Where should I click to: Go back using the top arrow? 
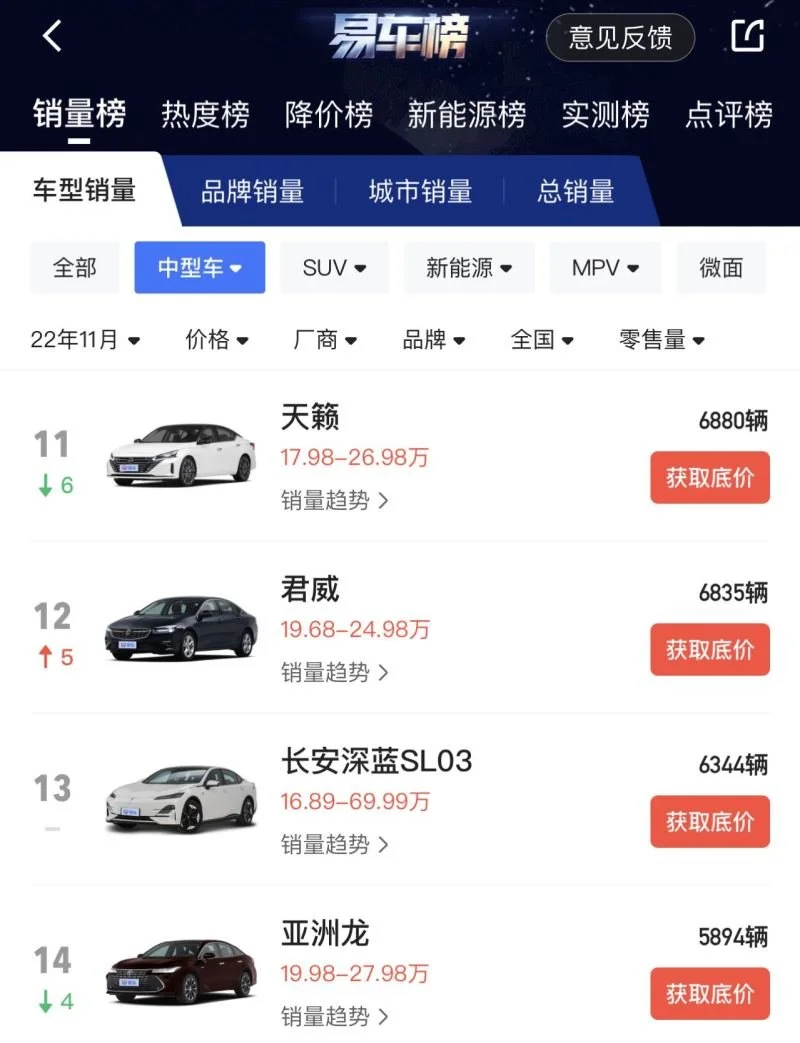pyautogui.click(x=52, y=37)
